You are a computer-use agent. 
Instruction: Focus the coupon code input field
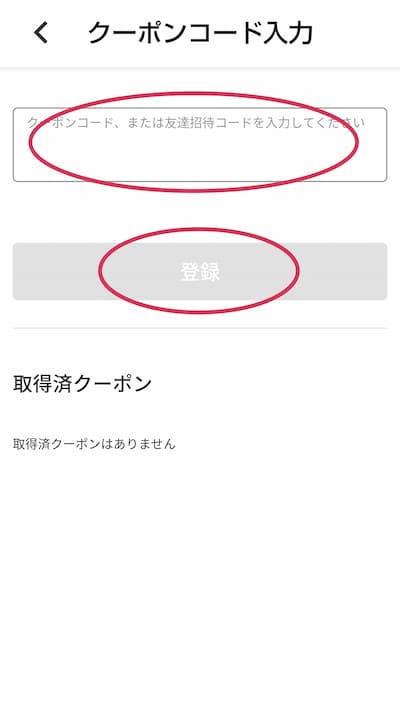coord(200,144)
